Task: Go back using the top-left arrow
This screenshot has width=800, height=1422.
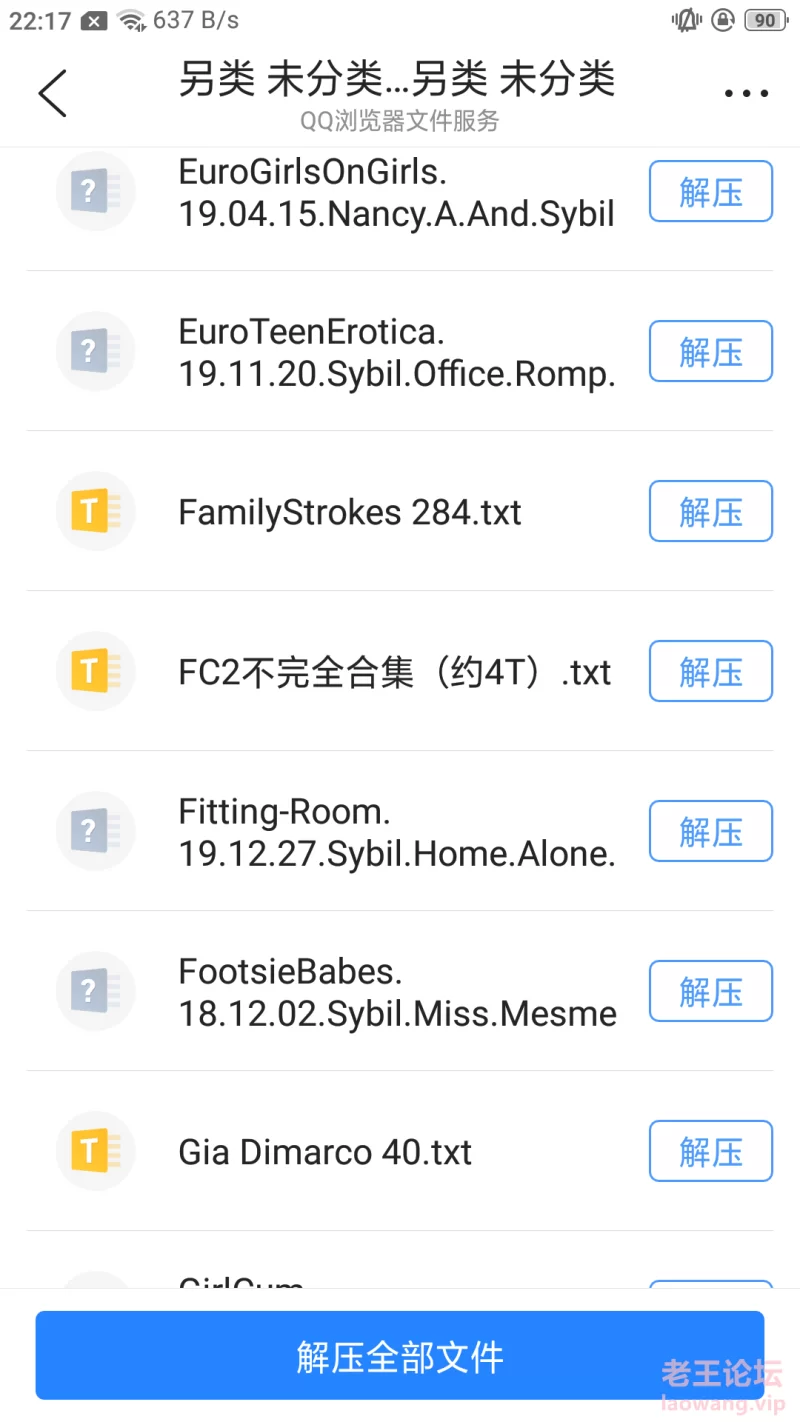Action: click(x=52, y=93)
